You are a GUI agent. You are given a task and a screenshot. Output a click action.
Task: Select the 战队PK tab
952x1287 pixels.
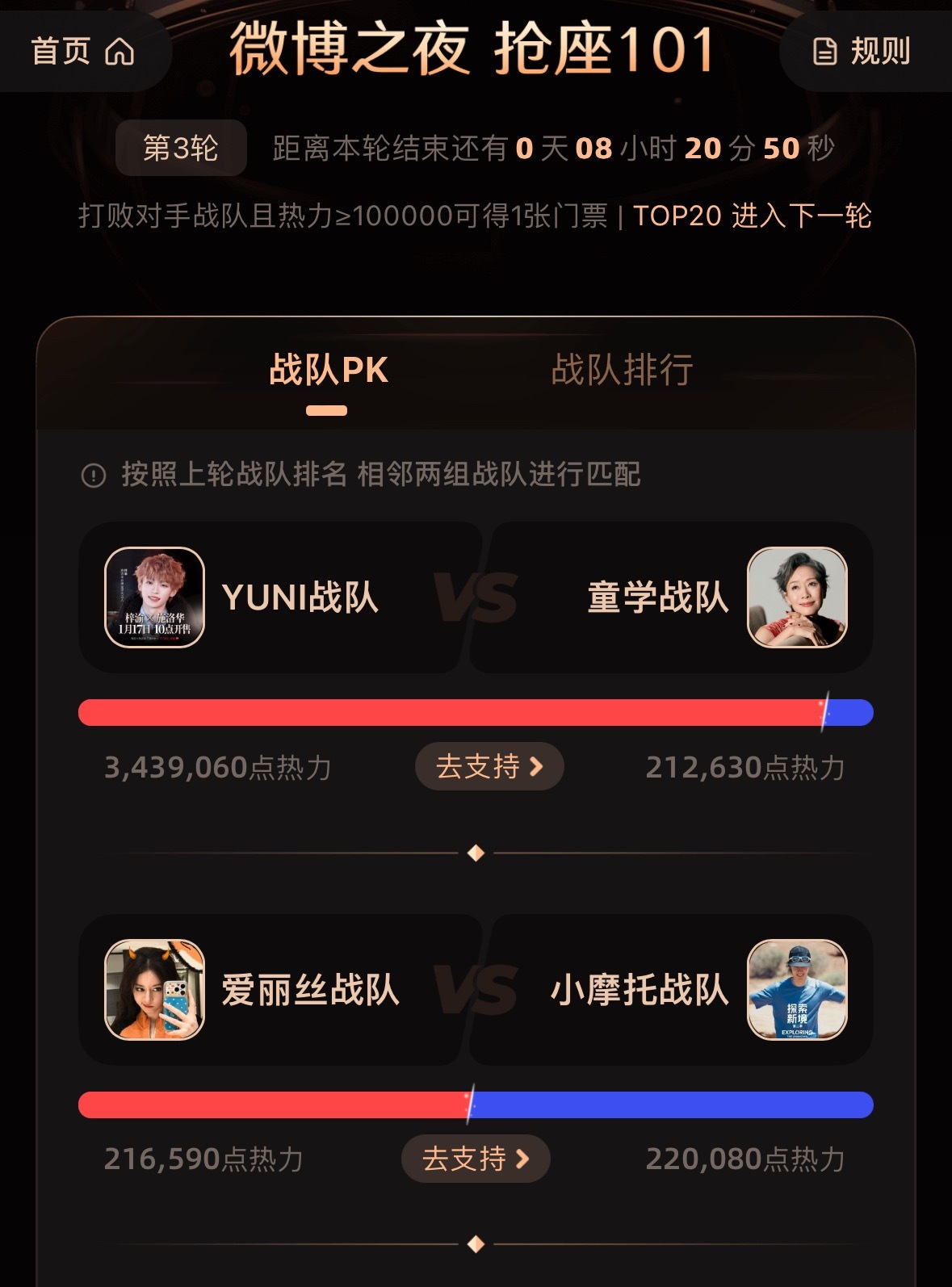coord(326,370)
